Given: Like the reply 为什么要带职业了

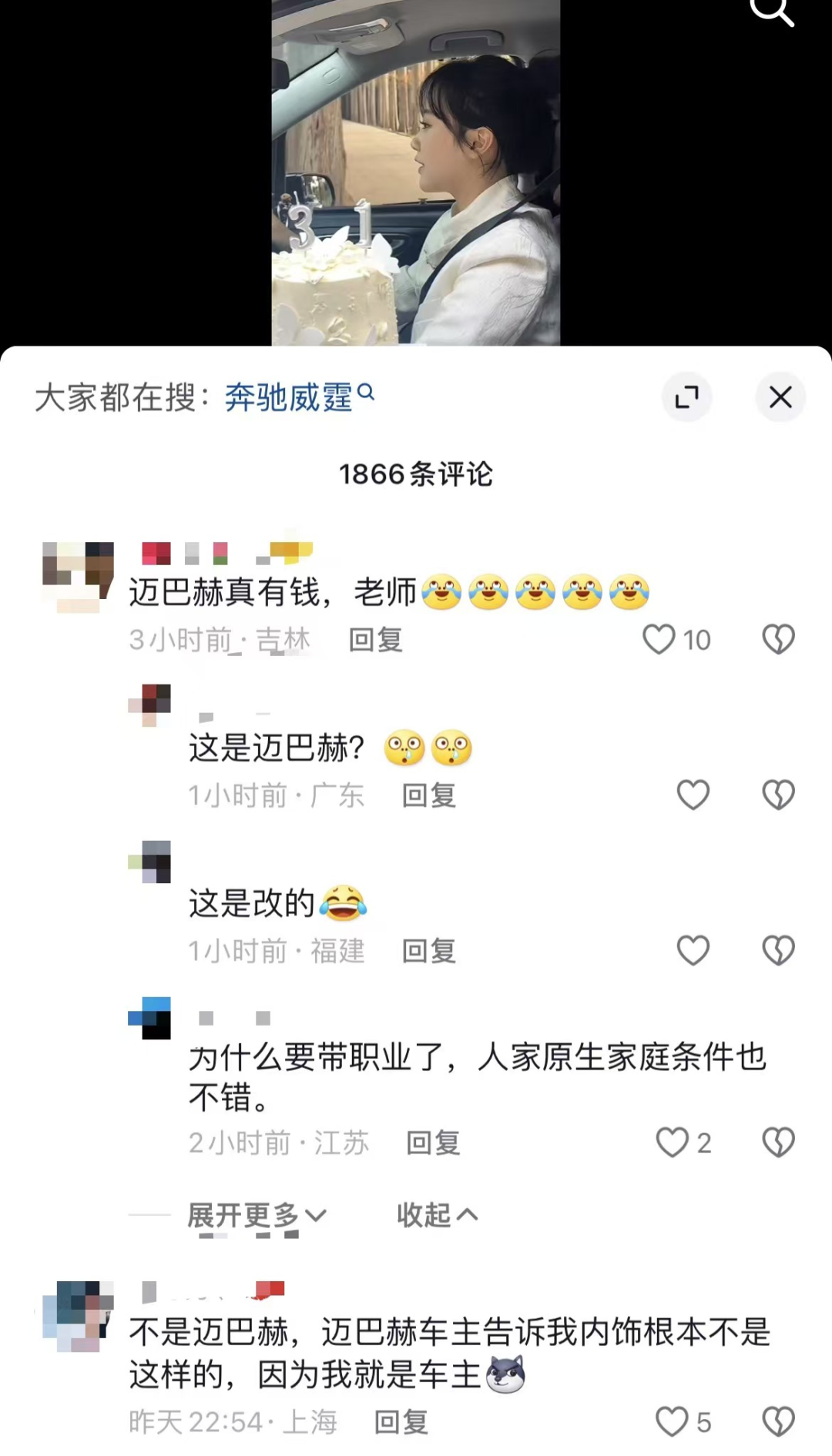Looking at the screenshot, I should pos(683,1143).
